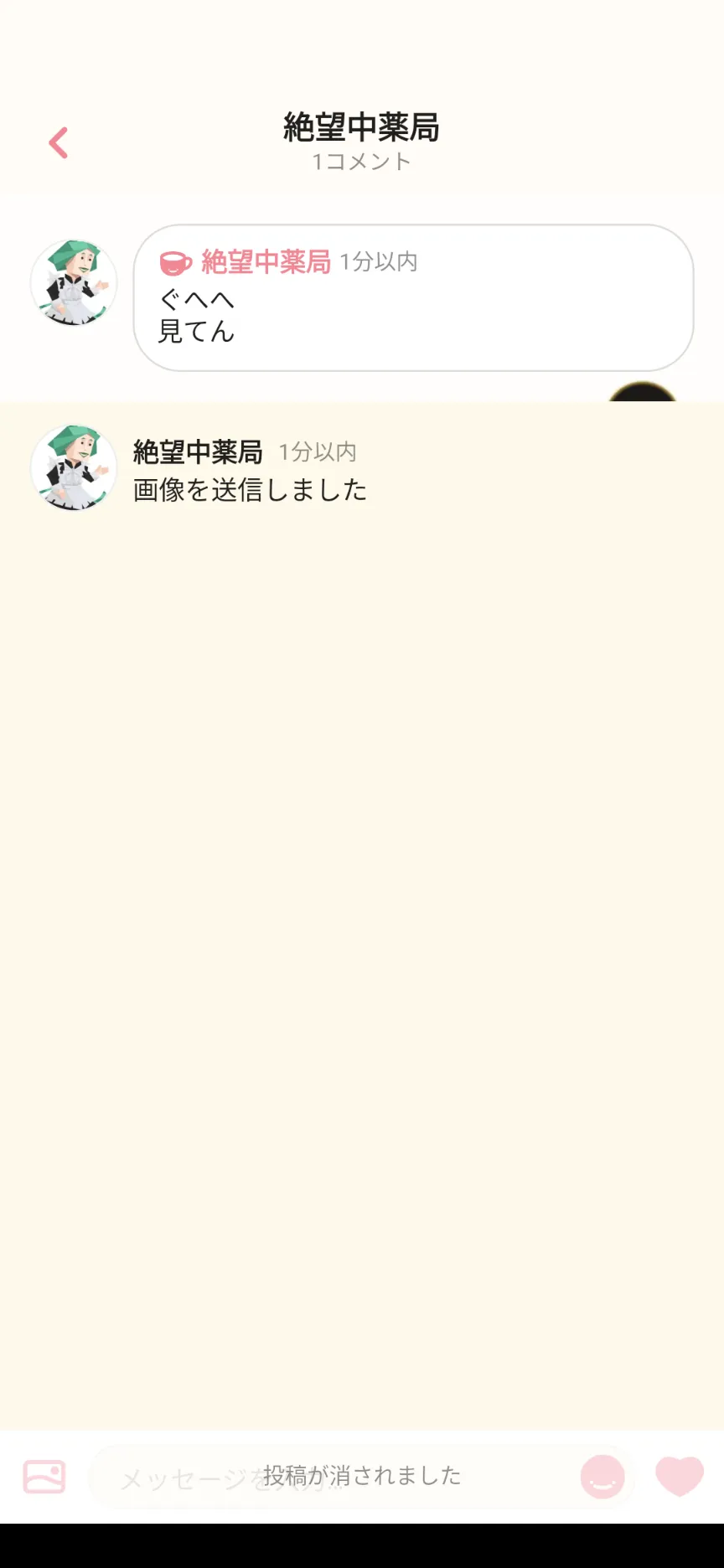This screenshot has height=1568, width=724.
Task: Attach an image to the comment
Action: [44, 1476]
